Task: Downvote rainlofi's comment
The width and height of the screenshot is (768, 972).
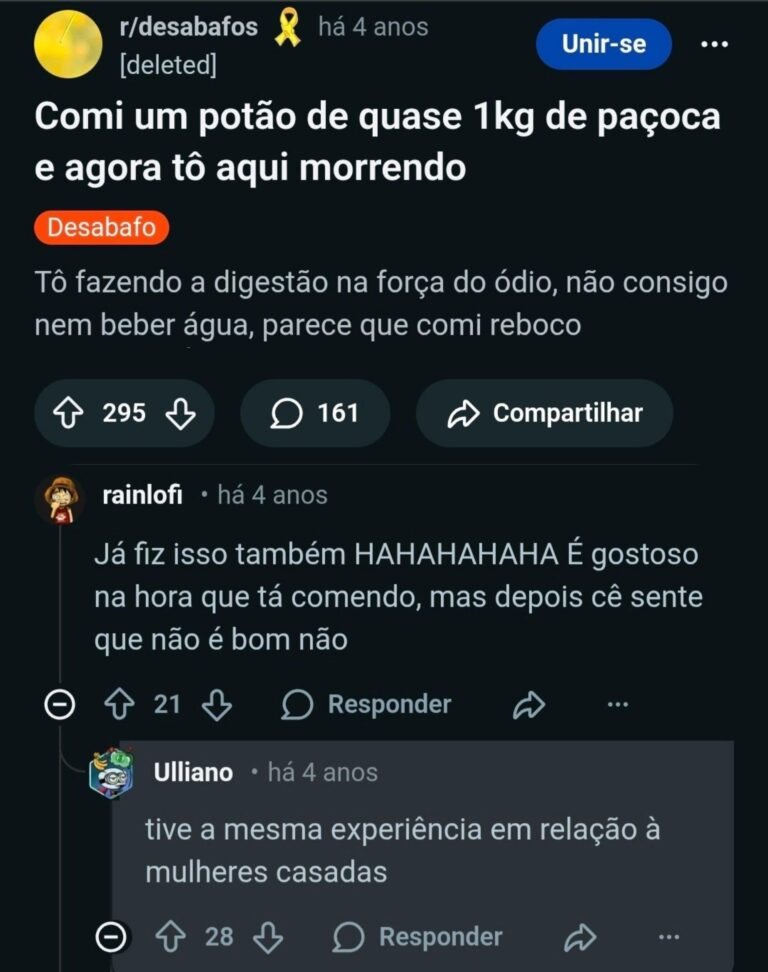Action: point(217,705)
